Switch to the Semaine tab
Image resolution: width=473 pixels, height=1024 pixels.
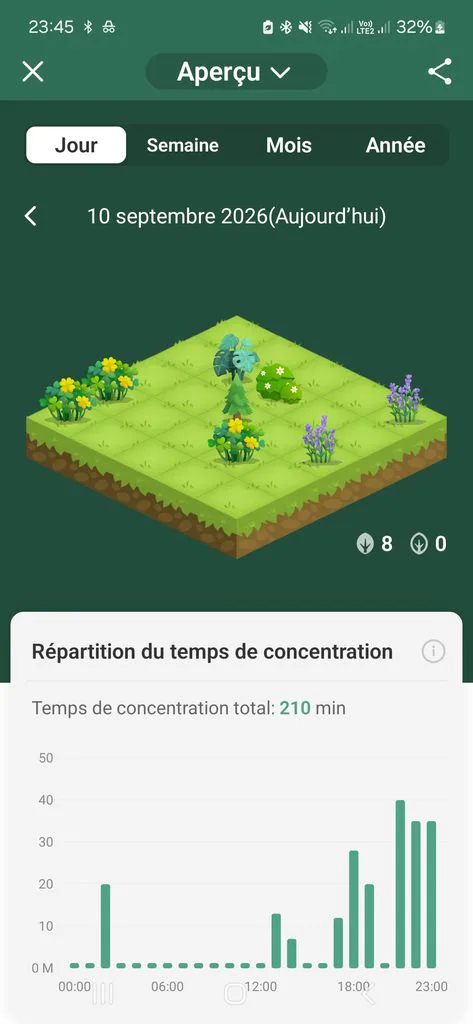coord(182,145)
